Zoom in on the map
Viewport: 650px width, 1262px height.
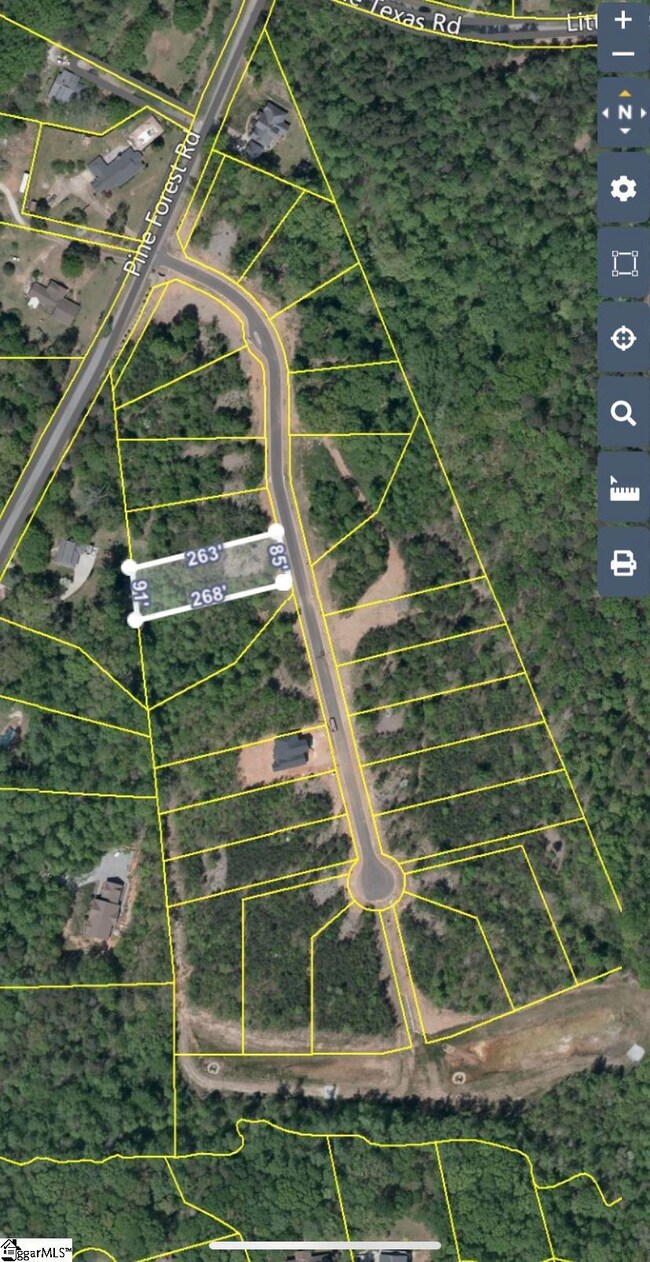pyautogui.click(x=623, y=19)
